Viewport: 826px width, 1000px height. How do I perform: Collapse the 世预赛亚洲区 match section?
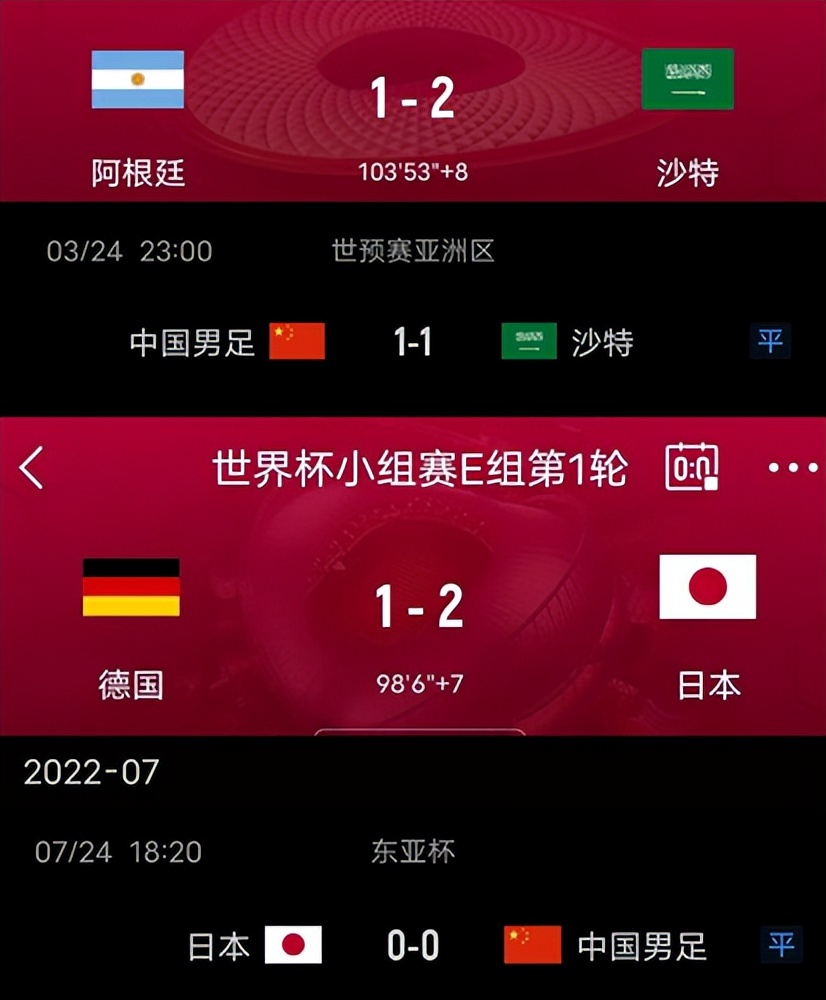(413, 251)
